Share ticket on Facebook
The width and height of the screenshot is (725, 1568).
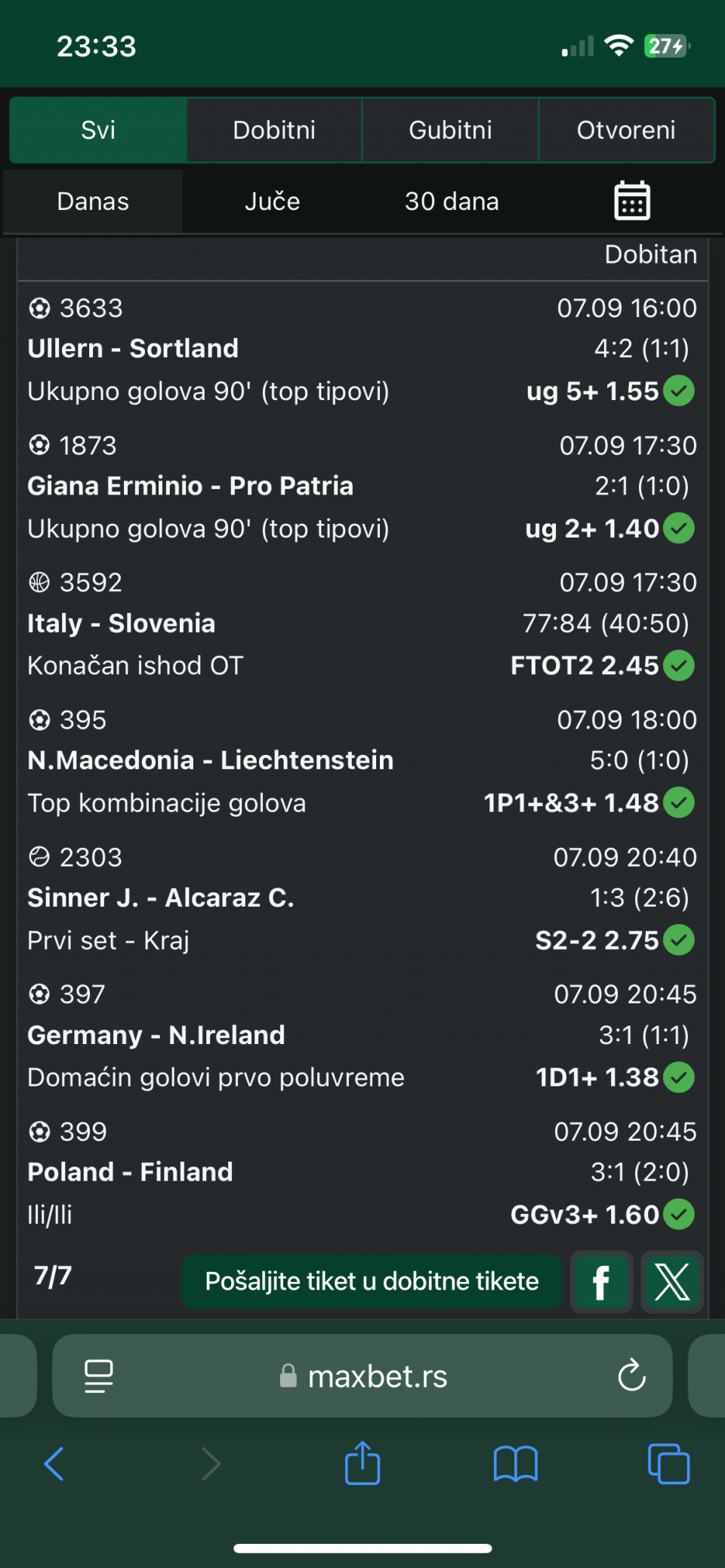[602, 1282]
